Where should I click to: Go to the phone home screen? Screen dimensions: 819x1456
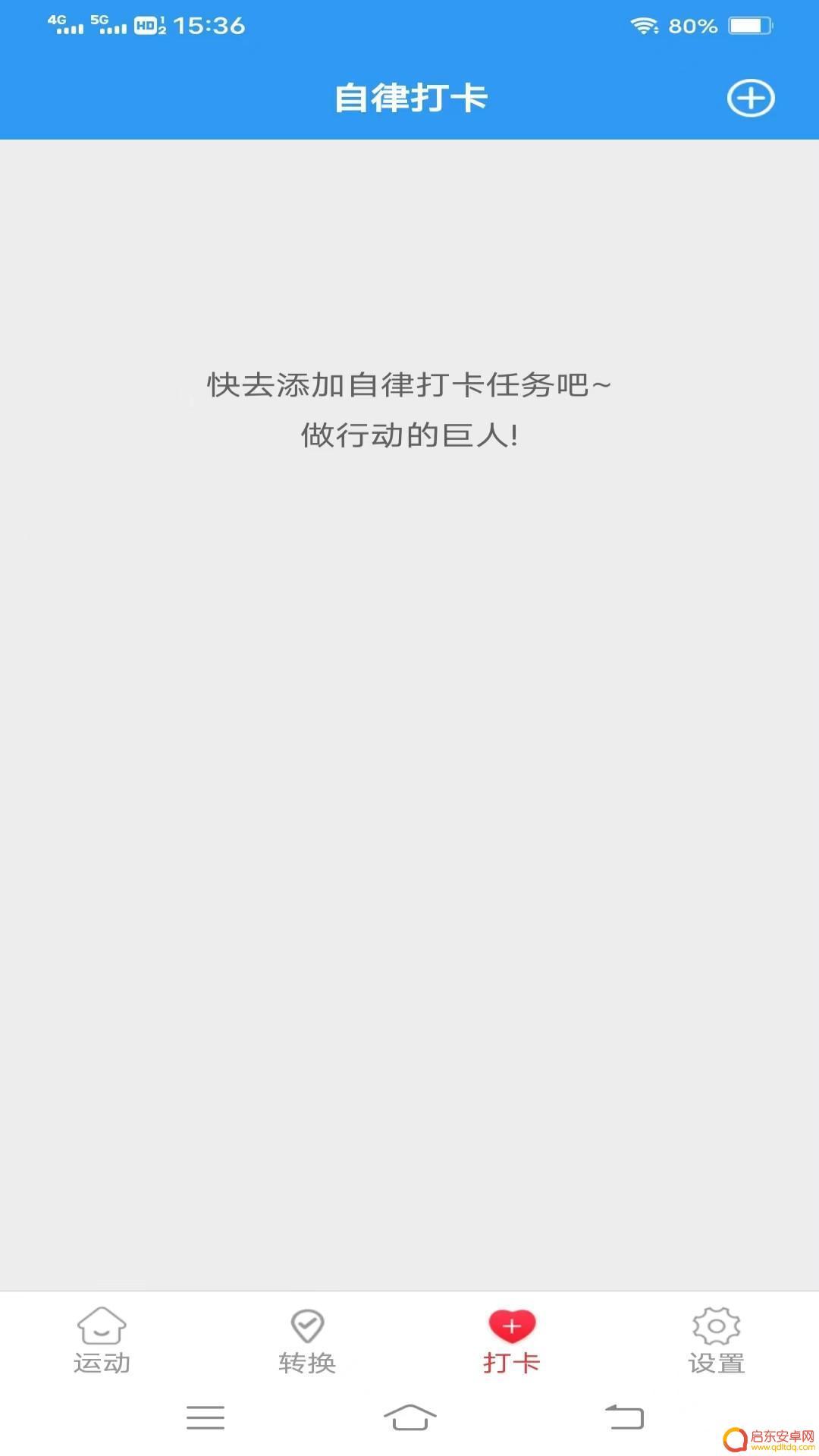click(x=409, y=1417)
